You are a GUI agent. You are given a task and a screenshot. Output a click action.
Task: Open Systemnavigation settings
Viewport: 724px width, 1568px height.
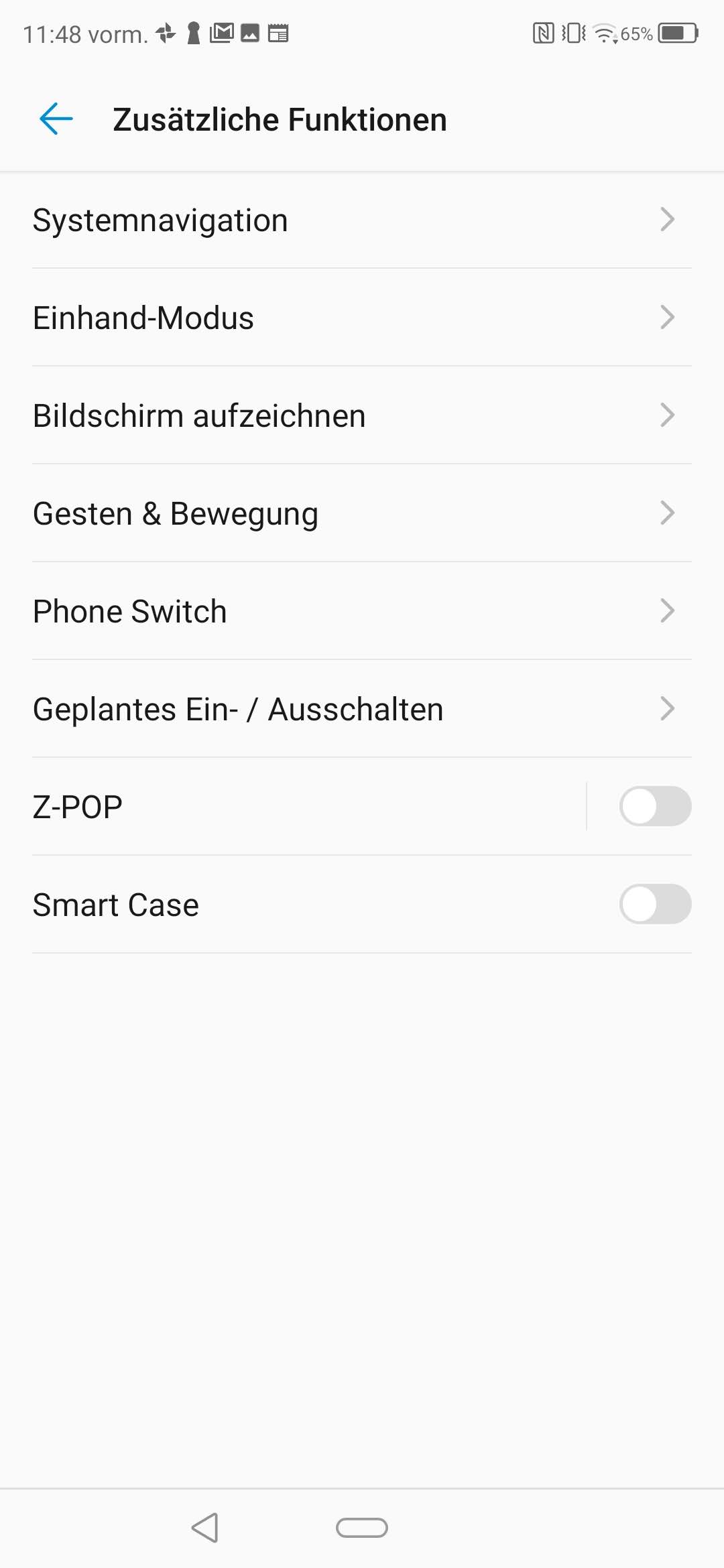pos(362,220)
